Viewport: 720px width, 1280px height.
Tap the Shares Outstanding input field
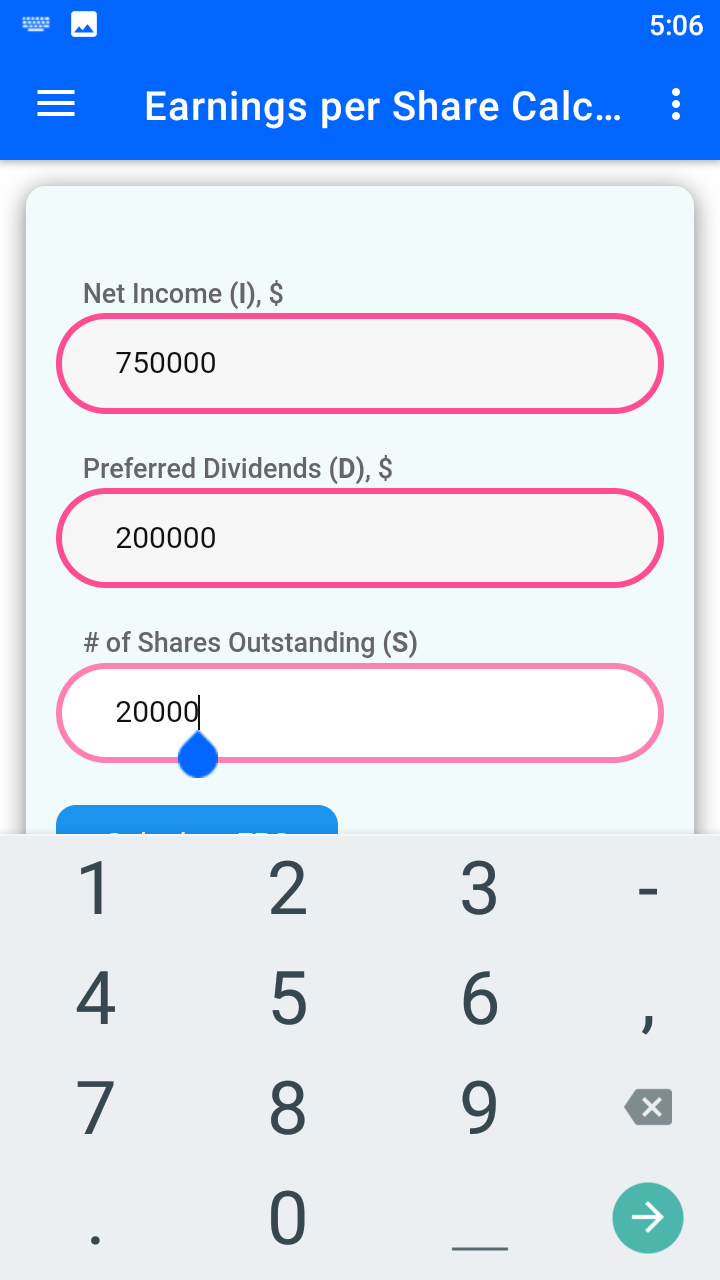pos(360,712)
